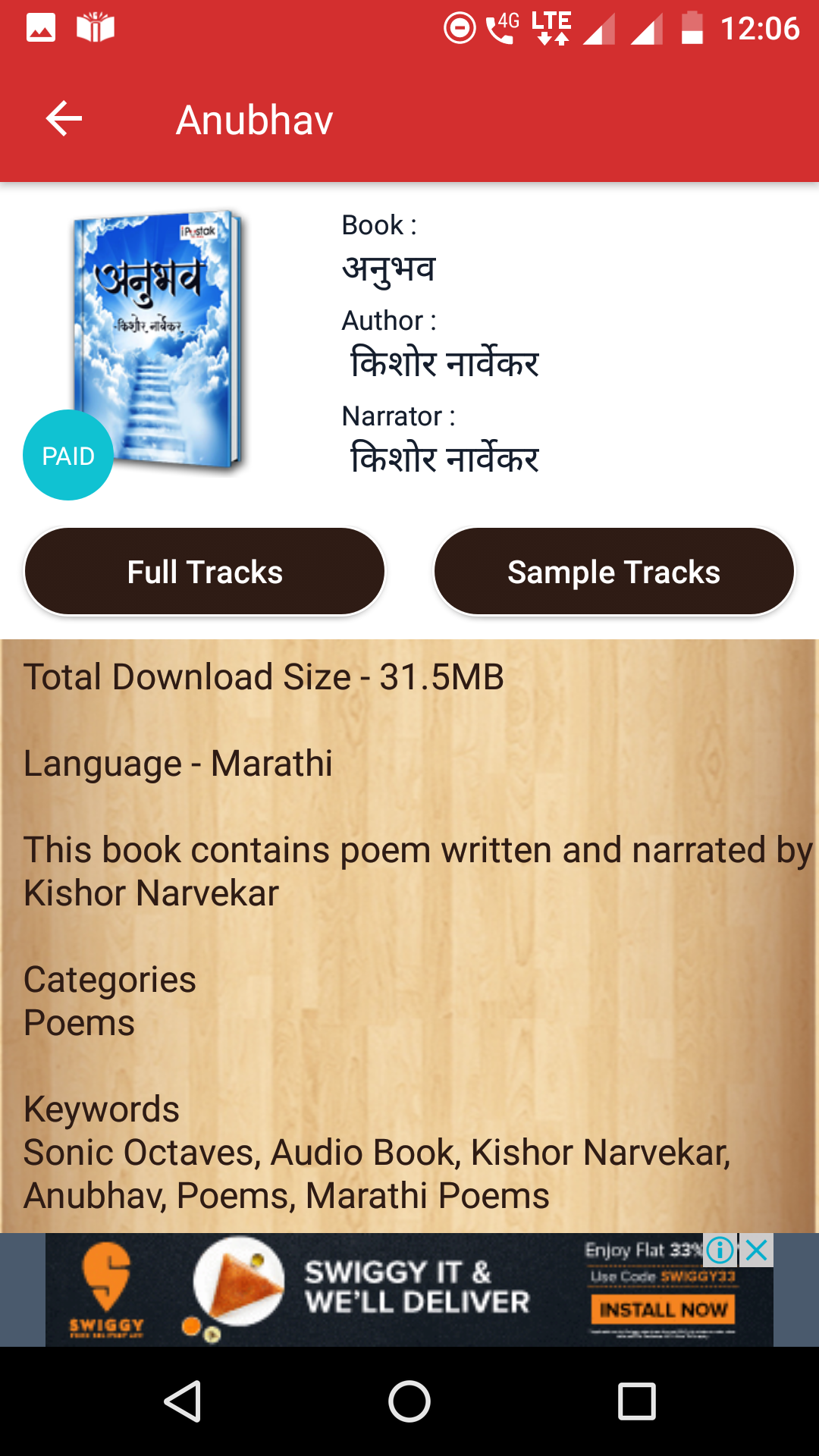Go to the Android home screen
Image resolution: width=819 pixels, height=1456 pixels.
coord(409,1401)
